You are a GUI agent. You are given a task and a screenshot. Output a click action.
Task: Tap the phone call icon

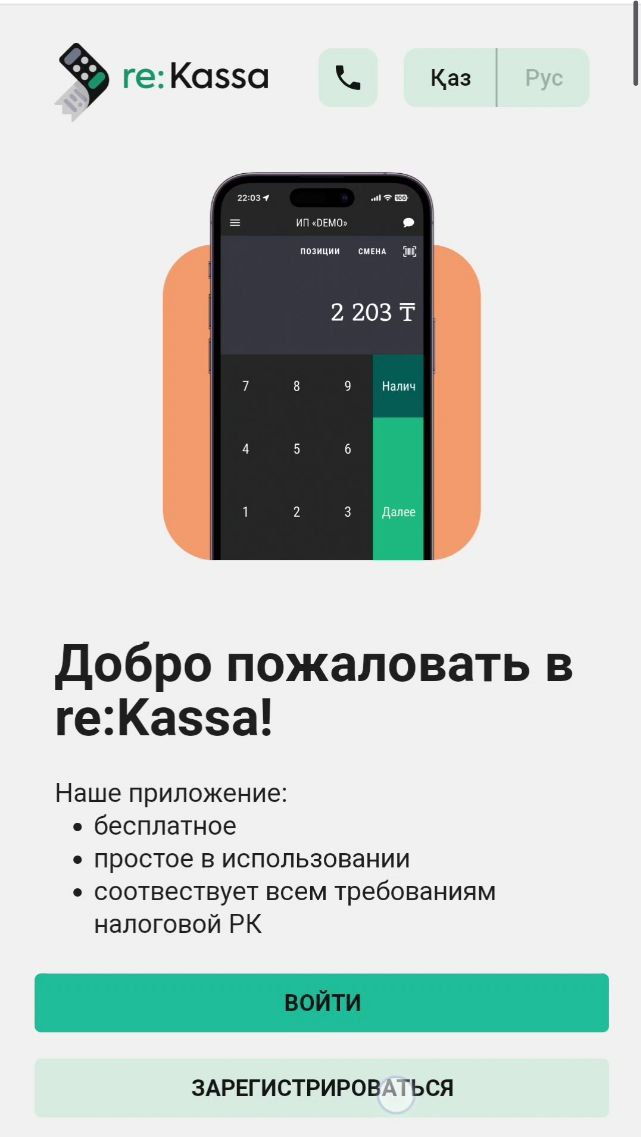[348, 78]
